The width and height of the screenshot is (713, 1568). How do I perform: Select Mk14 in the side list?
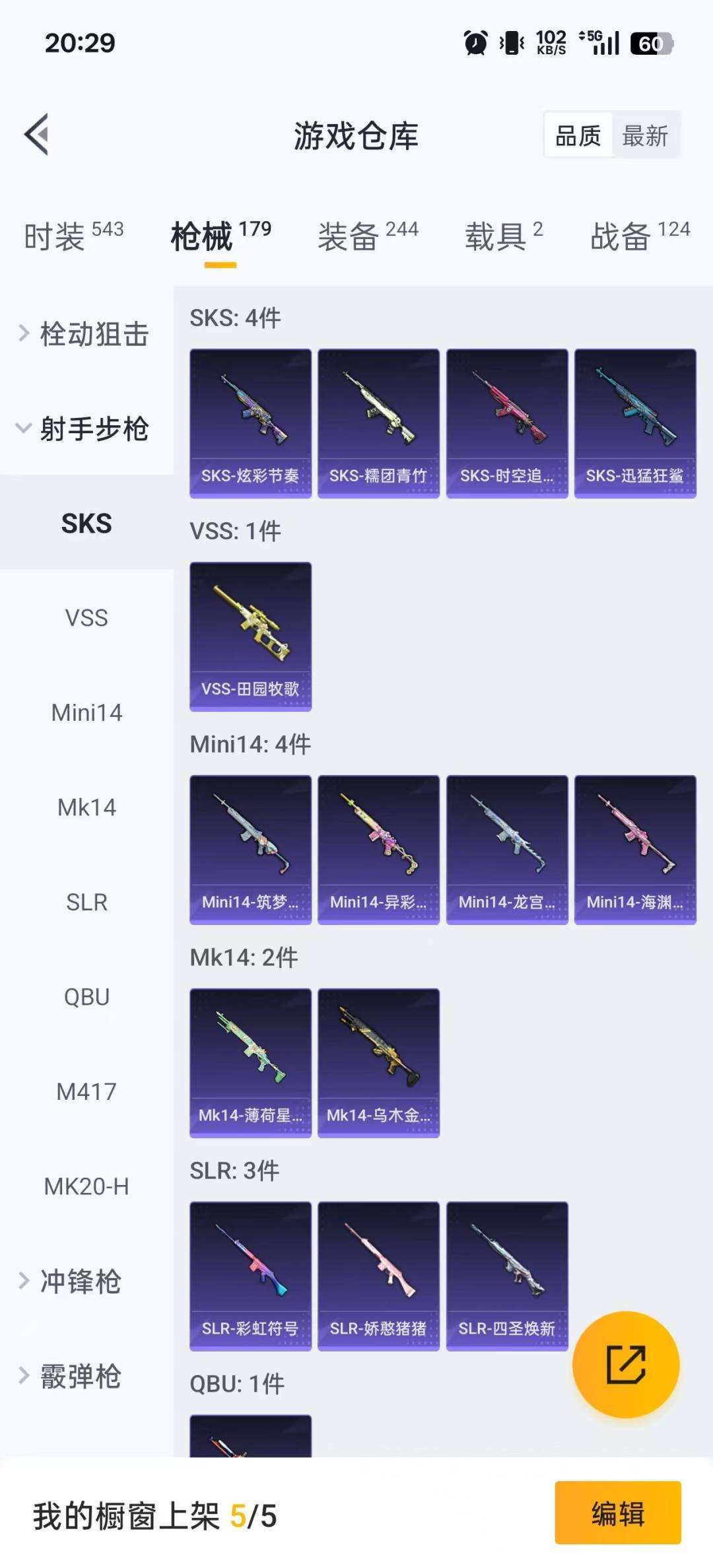86,807
